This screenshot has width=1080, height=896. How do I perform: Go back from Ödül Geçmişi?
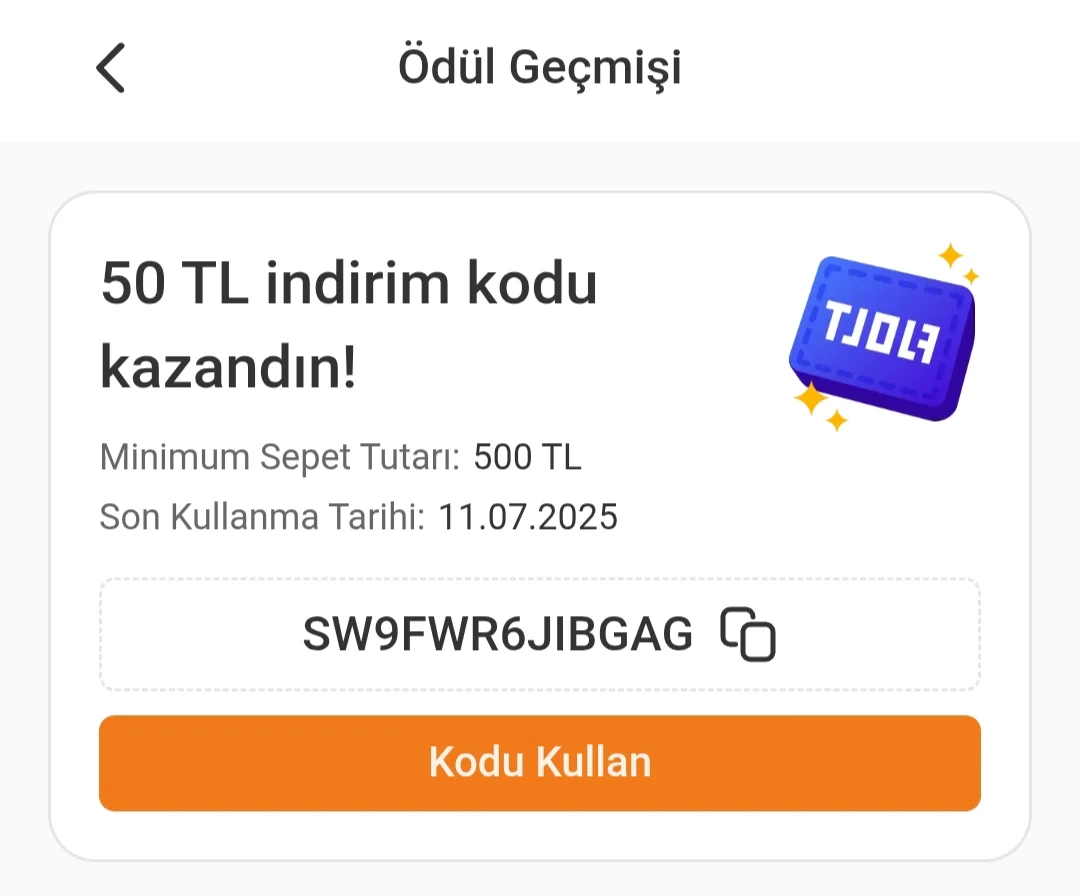(111, 68)
